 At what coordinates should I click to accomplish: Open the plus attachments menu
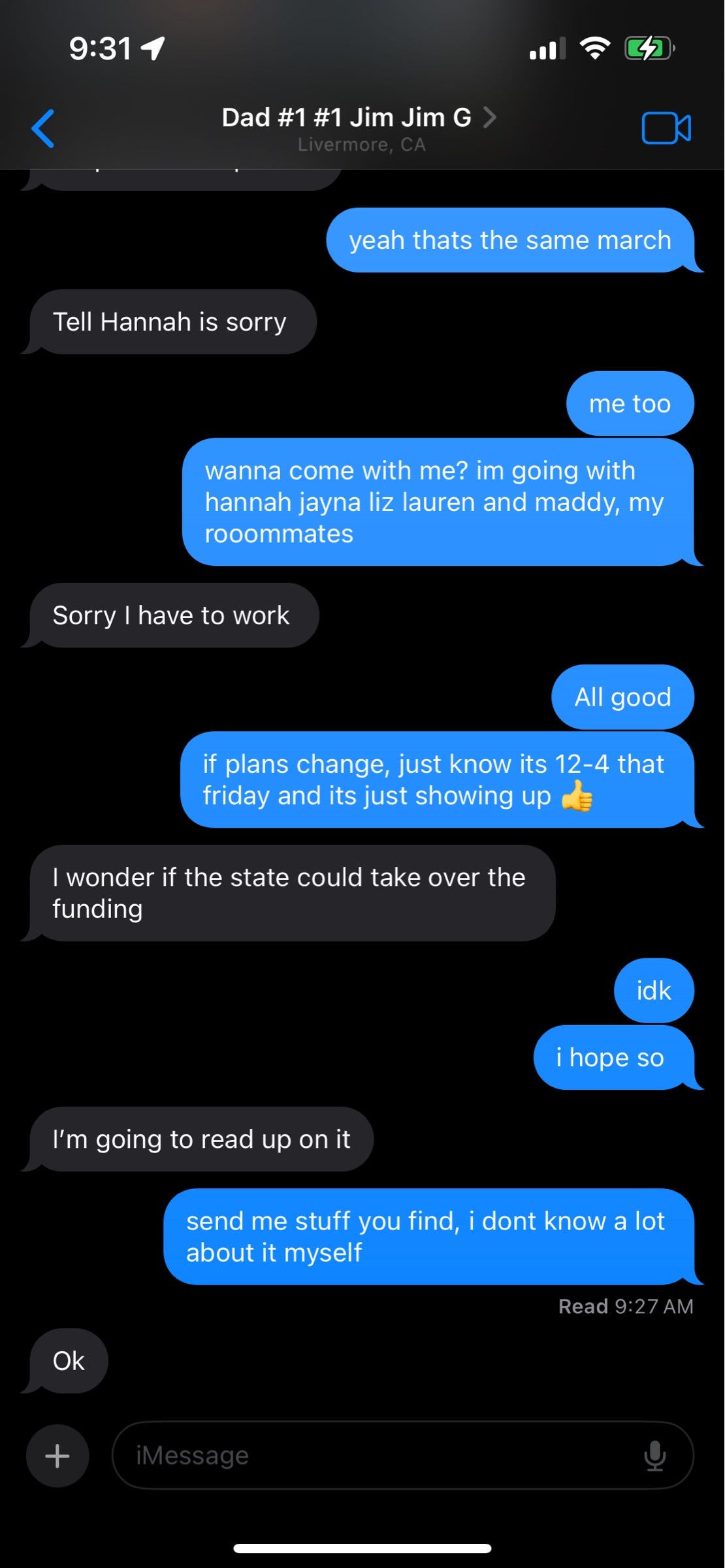[x=57, y=1456]
